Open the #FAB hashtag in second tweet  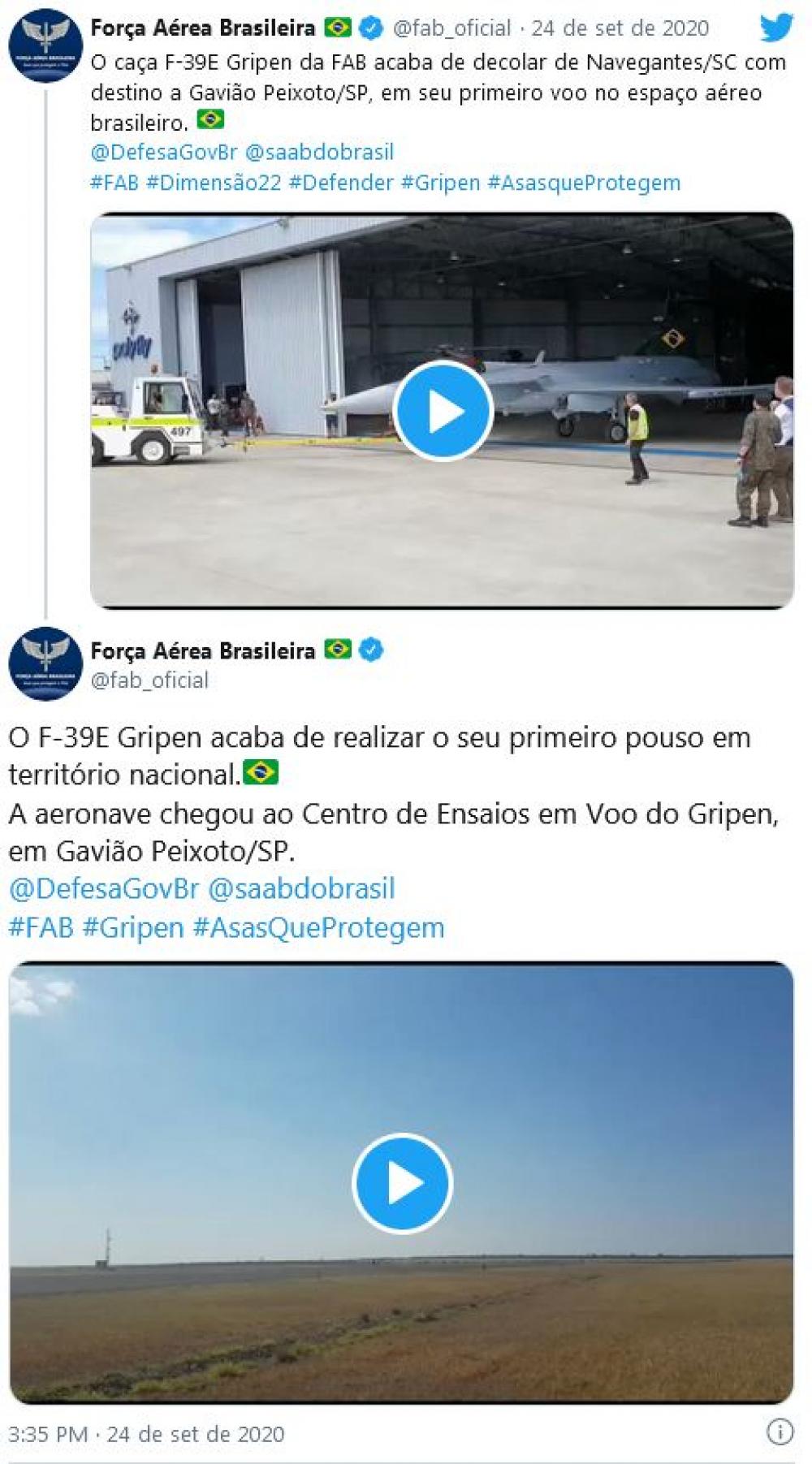pyautogui.click(x=41, y=927)
